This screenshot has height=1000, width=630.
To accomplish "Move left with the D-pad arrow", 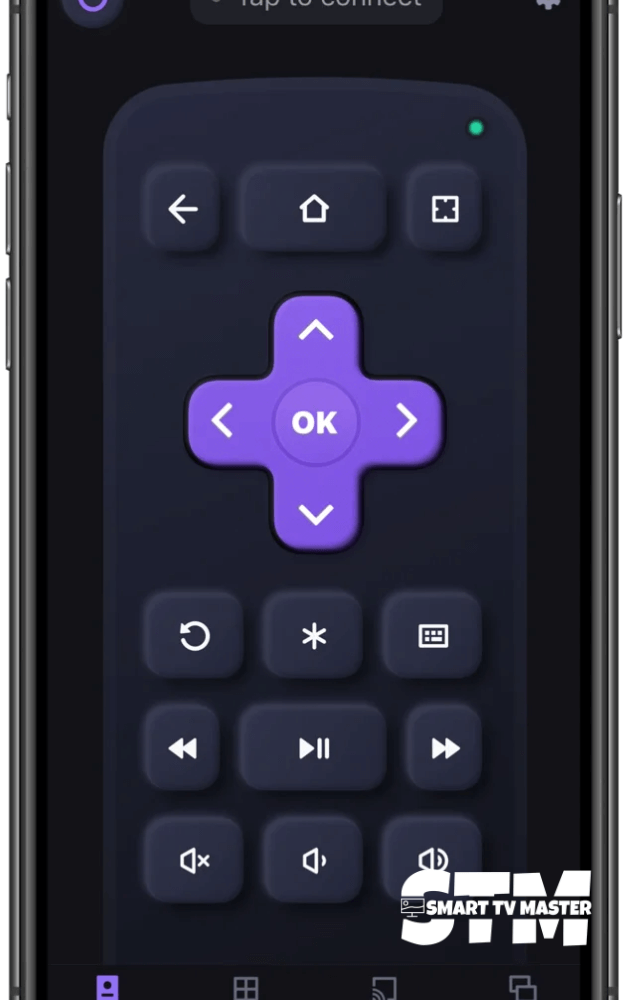I will click(222, 422).
